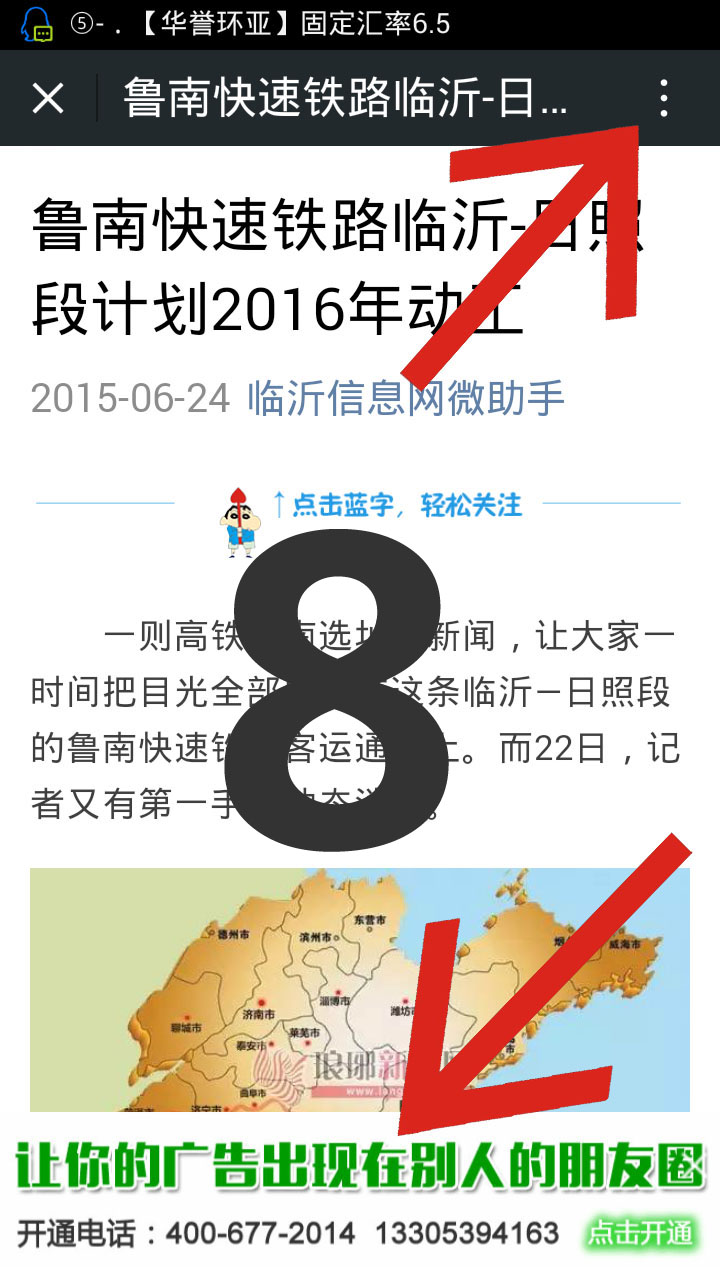720x1280 pixels.
Task: Open the three-dot overflow menu
Action: (663, 98)
